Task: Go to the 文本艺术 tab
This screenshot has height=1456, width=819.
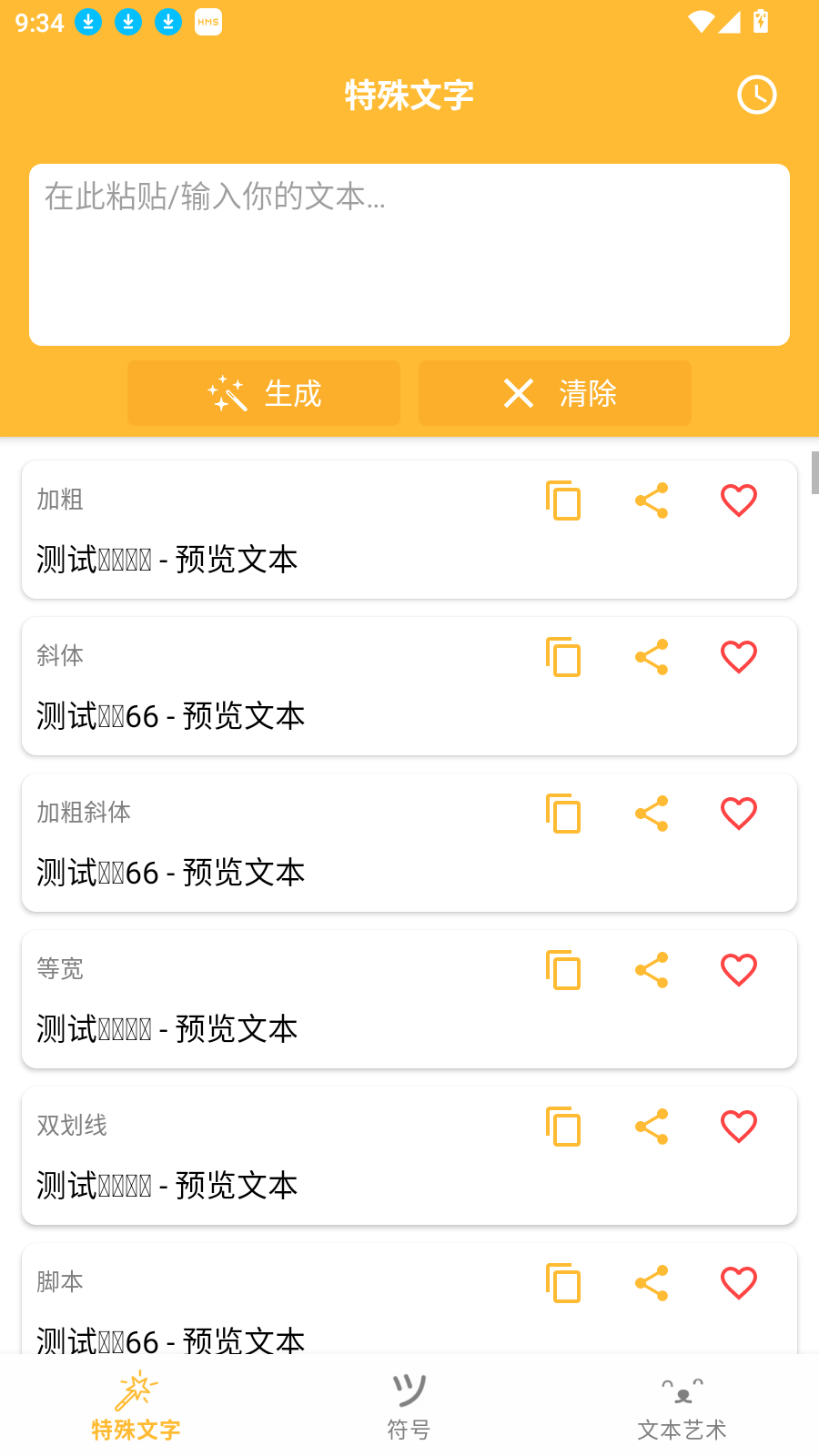Action: 682,1407
